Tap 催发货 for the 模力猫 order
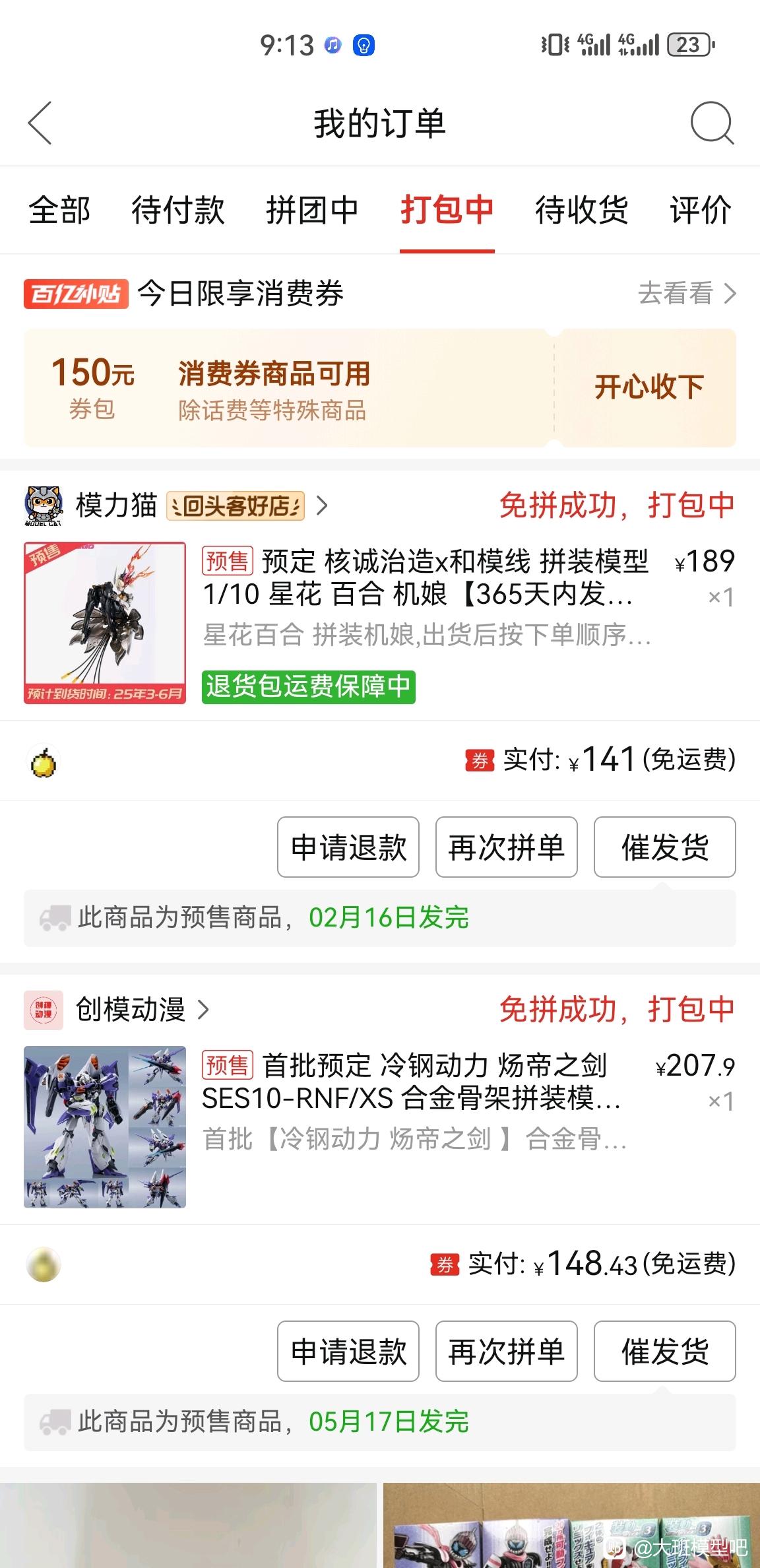Screen dimensions: 760x1568 pos(665,847)
